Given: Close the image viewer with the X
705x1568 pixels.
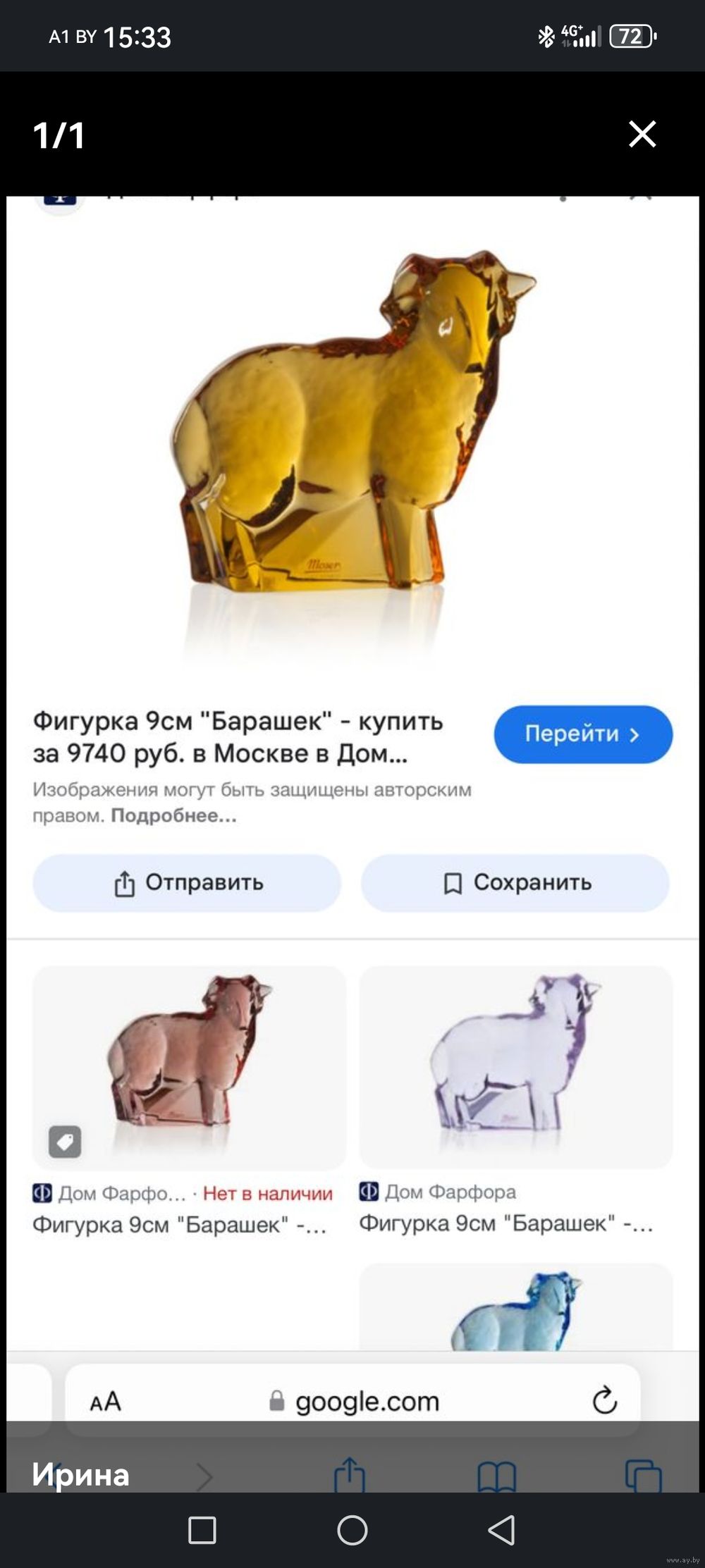Looking at the screenshot, I should click(642, 134).
